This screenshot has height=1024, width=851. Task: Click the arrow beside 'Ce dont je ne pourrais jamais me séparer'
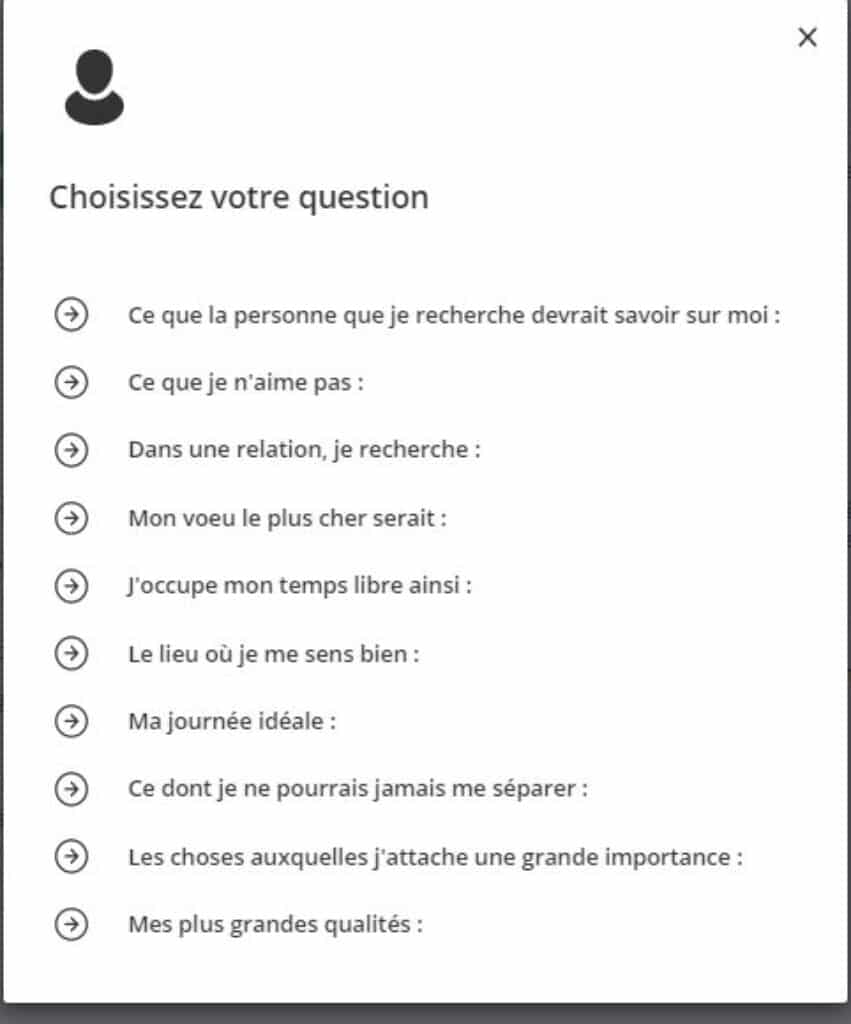point(70,789)
